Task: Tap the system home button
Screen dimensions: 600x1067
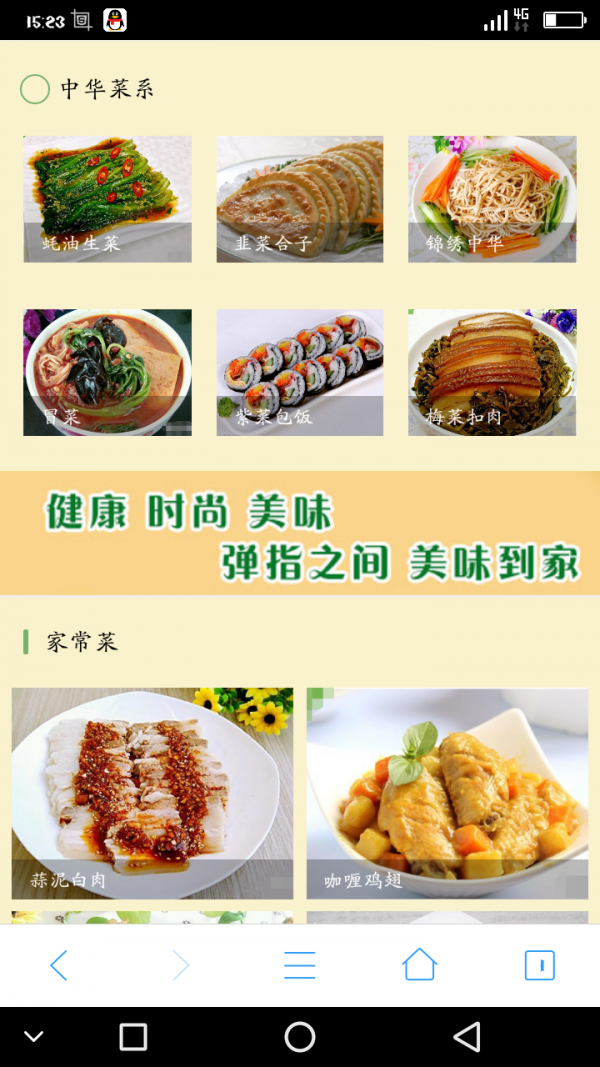Action: tap(300, 1037)
